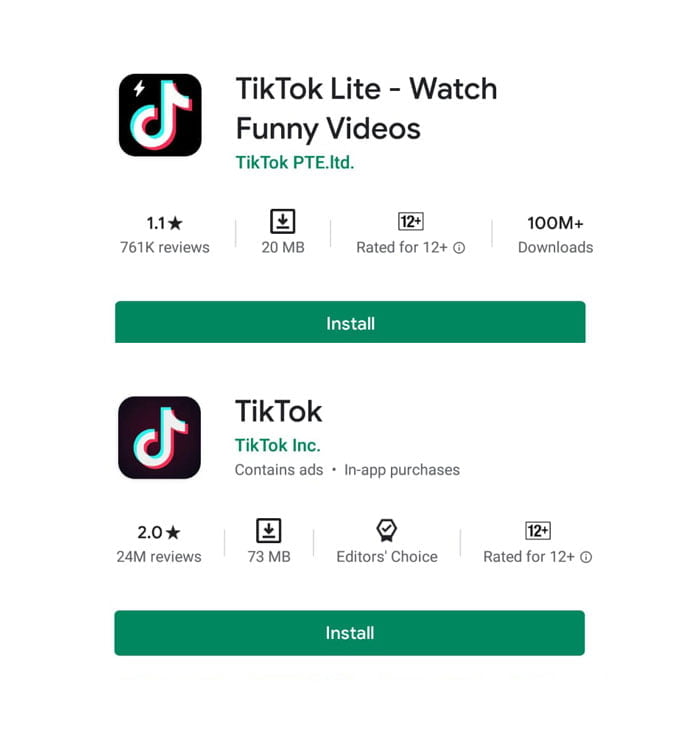The height and width of the screenshot is (738, 700).
Task: Open the TikTok Inc. developer page
Action: pyautogui.click(x=277, y=445)
